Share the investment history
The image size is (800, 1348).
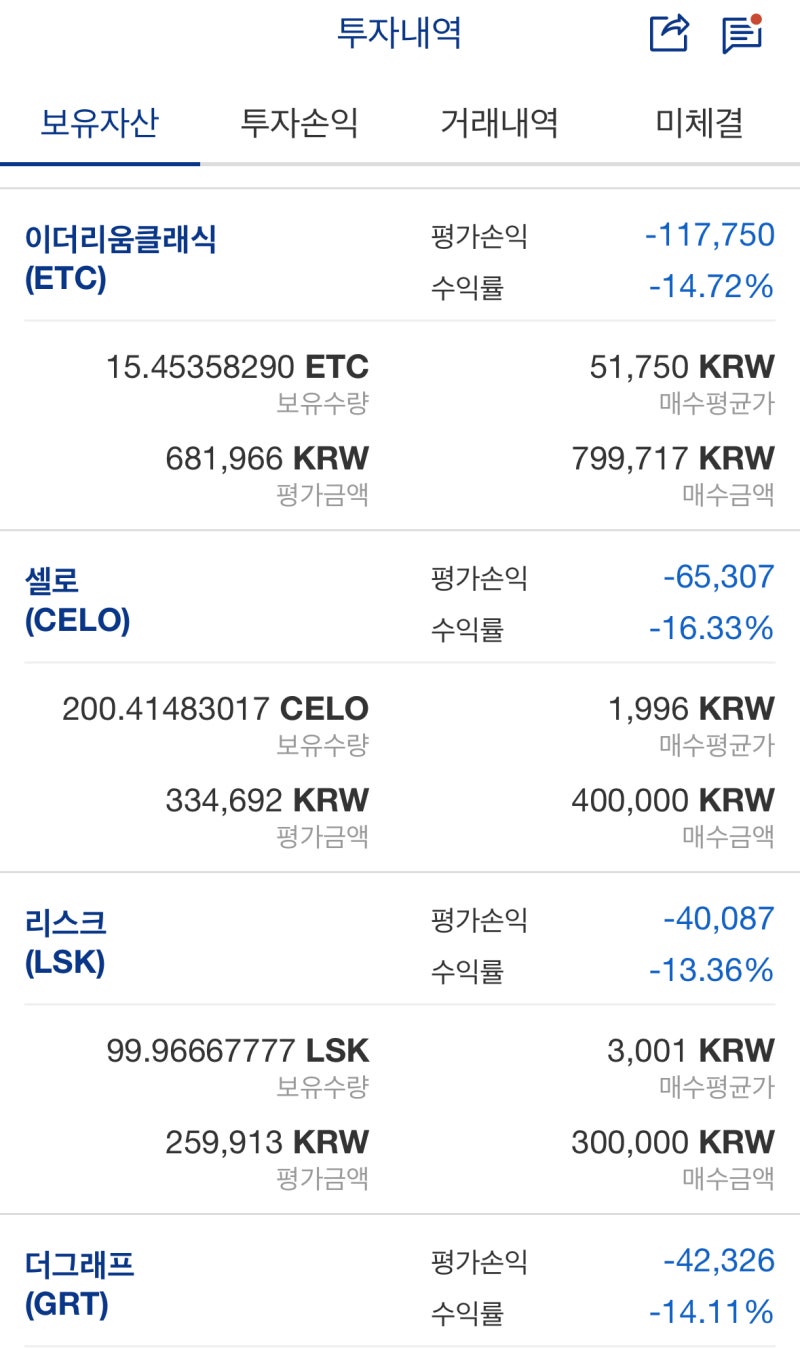click(x=669, y=34)
